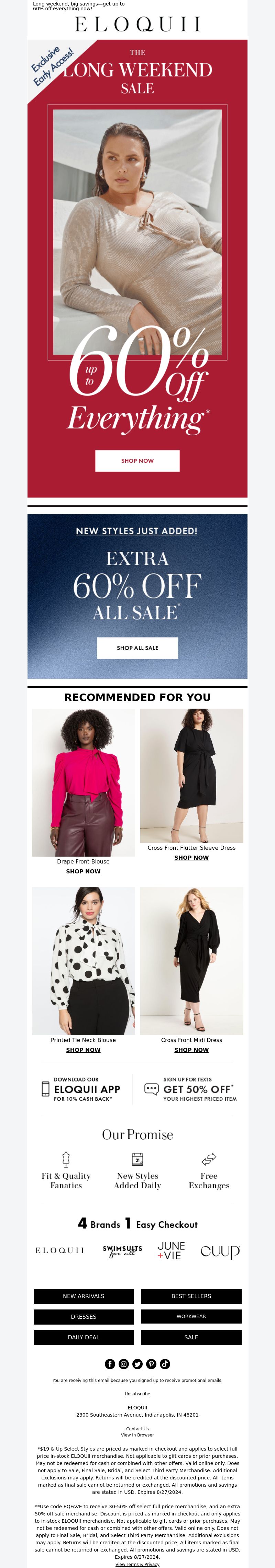Go to DRESSES section
Viewport: 275px width, 1568px height.
click(x=84, y=1317)
